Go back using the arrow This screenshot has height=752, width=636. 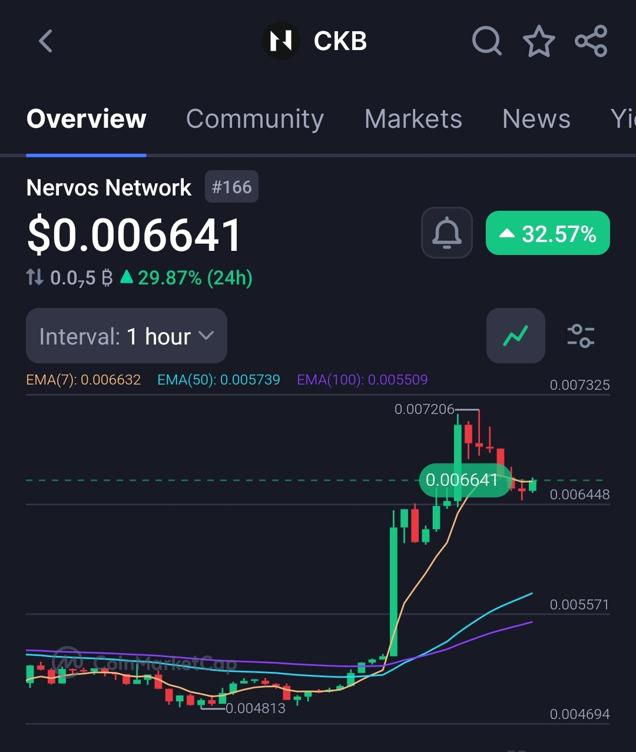point(45,41)
